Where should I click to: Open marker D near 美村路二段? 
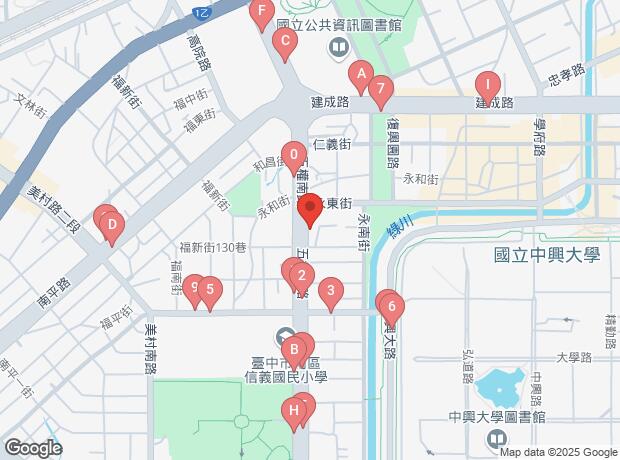pyautogui.click(x=113, y=225)
